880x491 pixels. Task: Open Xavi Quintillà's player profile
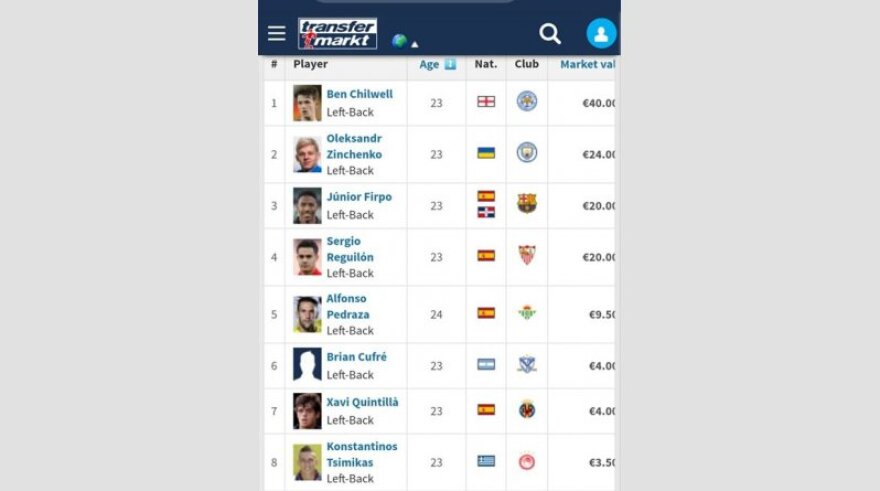coord(362,402)
